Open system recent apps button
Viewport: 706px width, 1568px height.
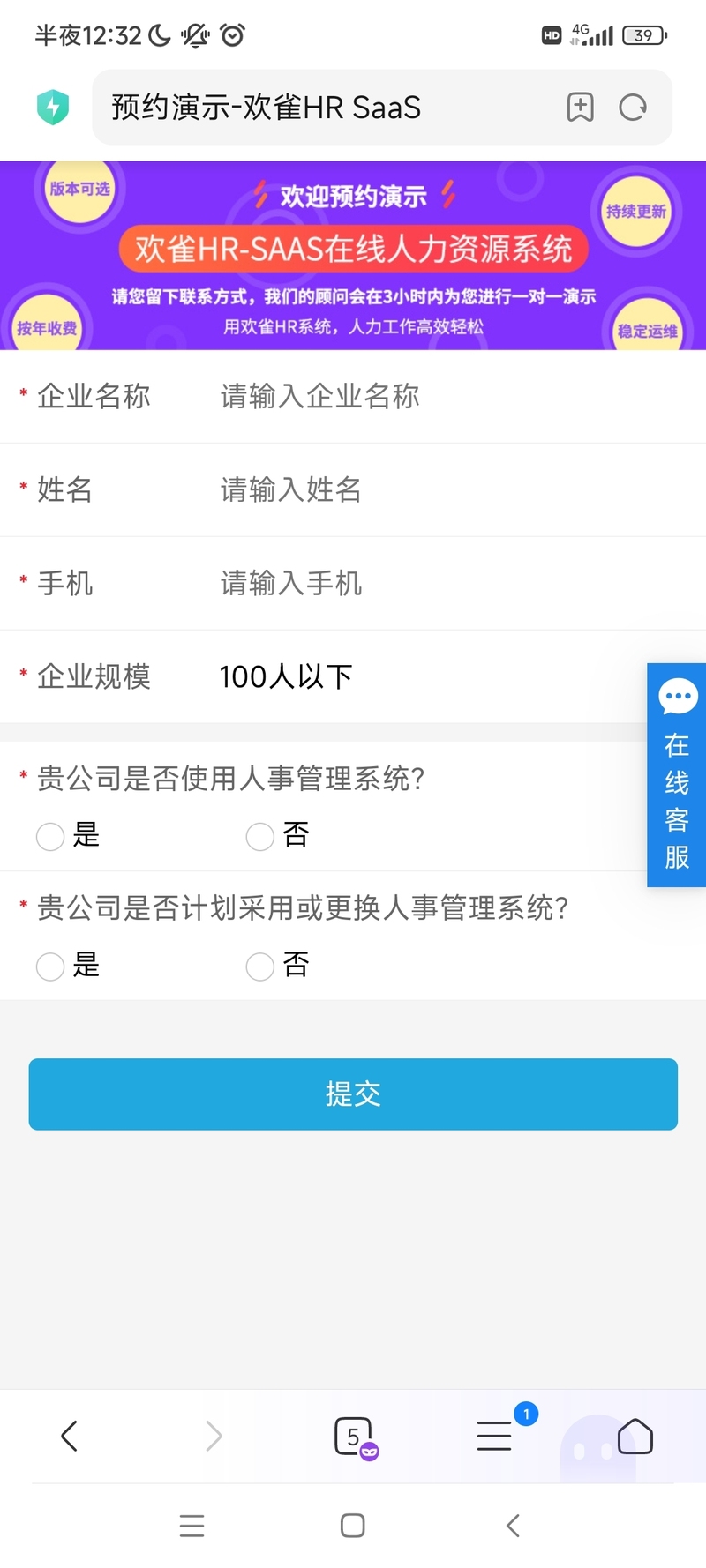(x=192, y=1526)
